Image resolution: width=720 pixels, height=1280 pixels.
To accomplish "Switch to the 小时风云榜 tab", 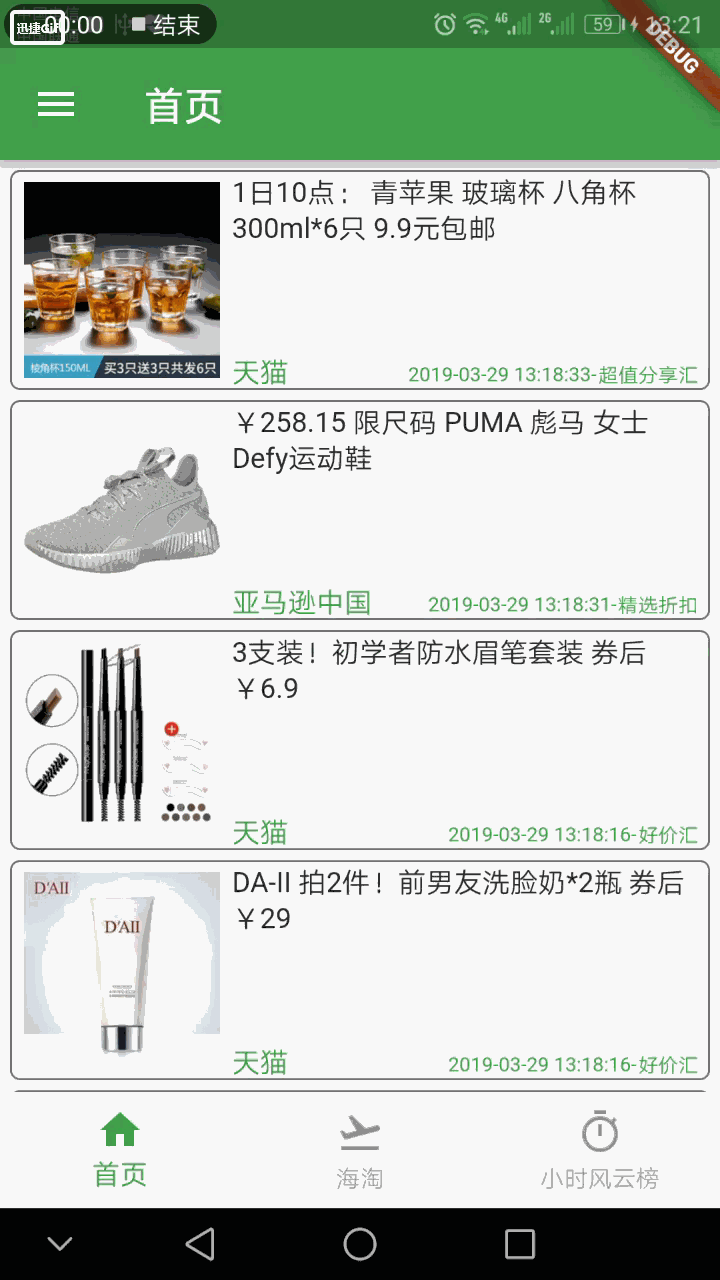I will coord(600,1150).
